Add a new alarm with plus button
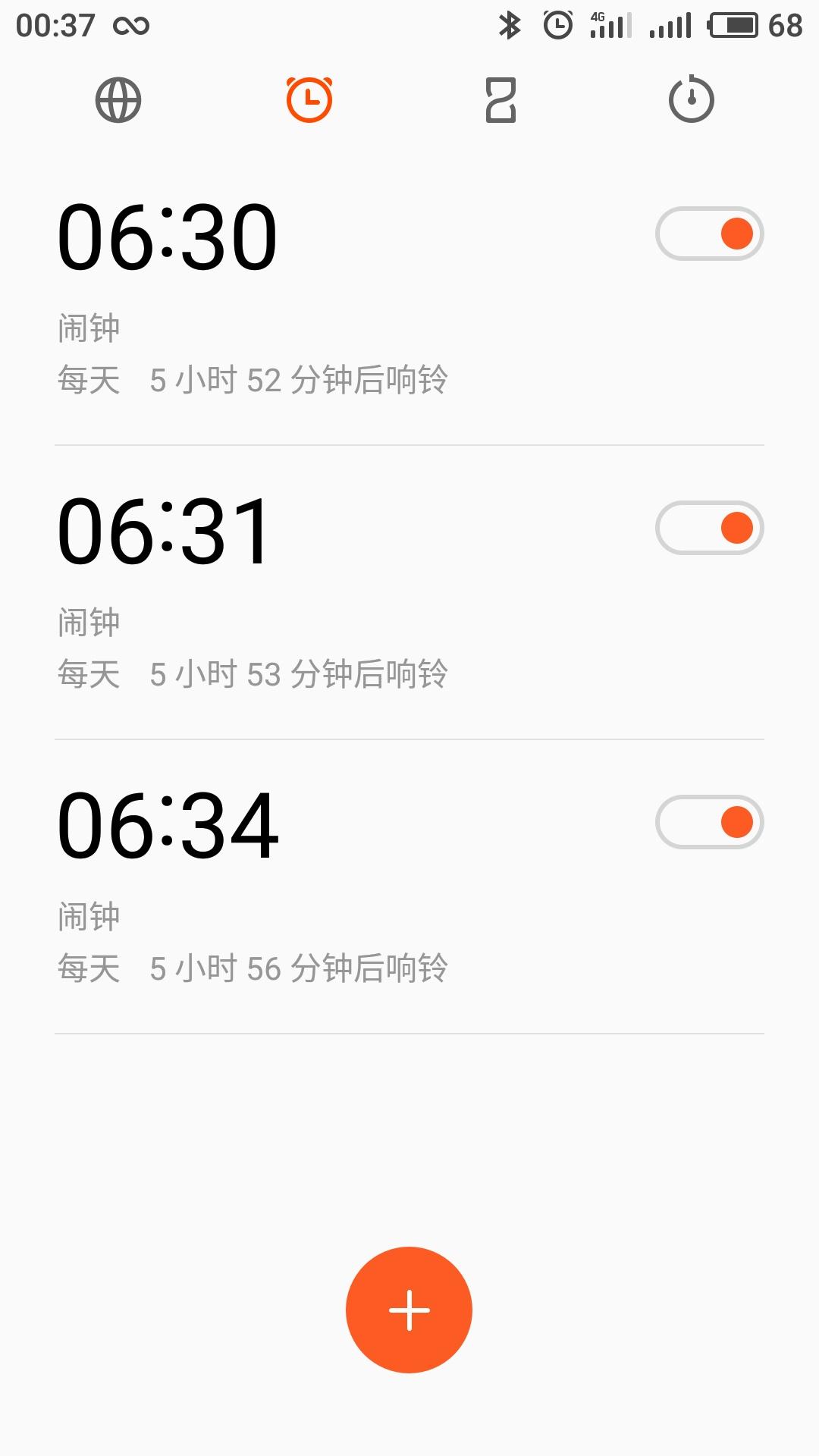819x1456 pixels. tap(409, 1310)
